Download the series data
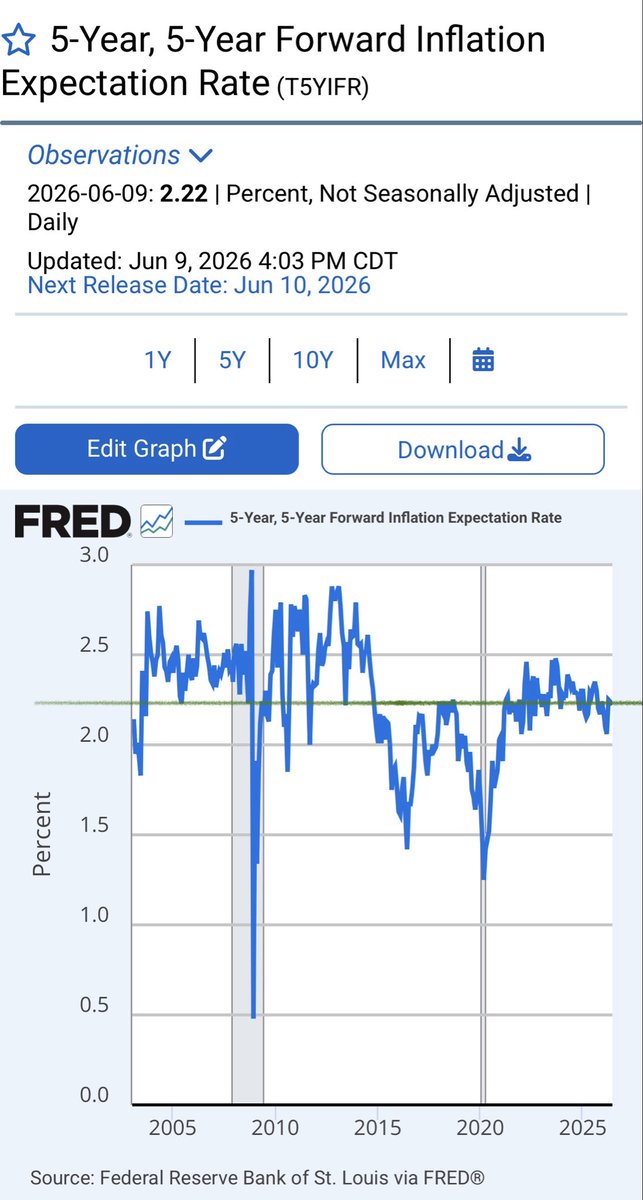 (463, 449)
